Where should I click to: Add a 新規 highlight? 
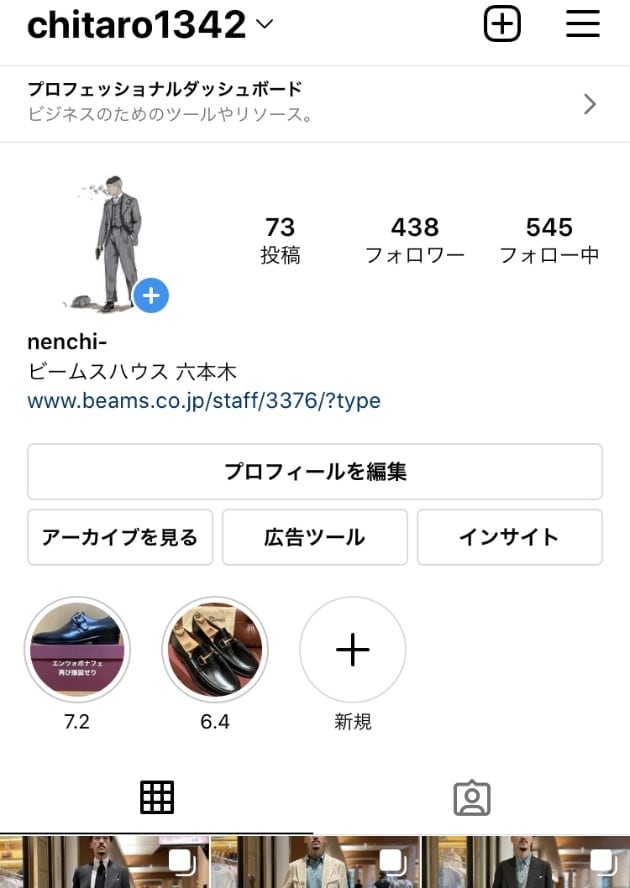click(352, 651)
